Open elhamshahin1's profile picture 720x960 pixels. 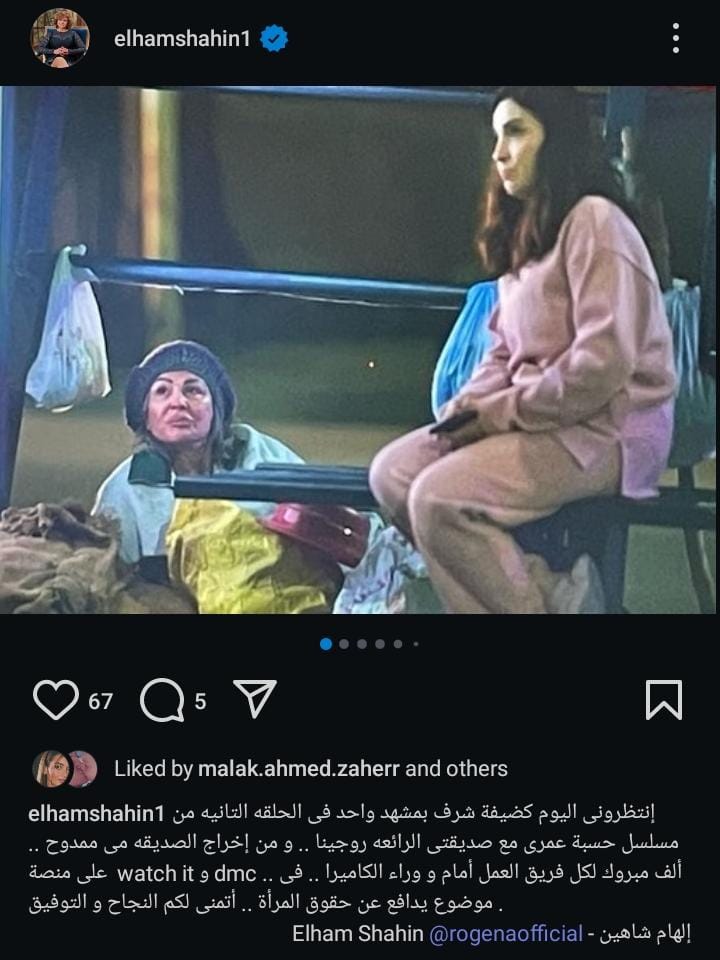(60, 39)
